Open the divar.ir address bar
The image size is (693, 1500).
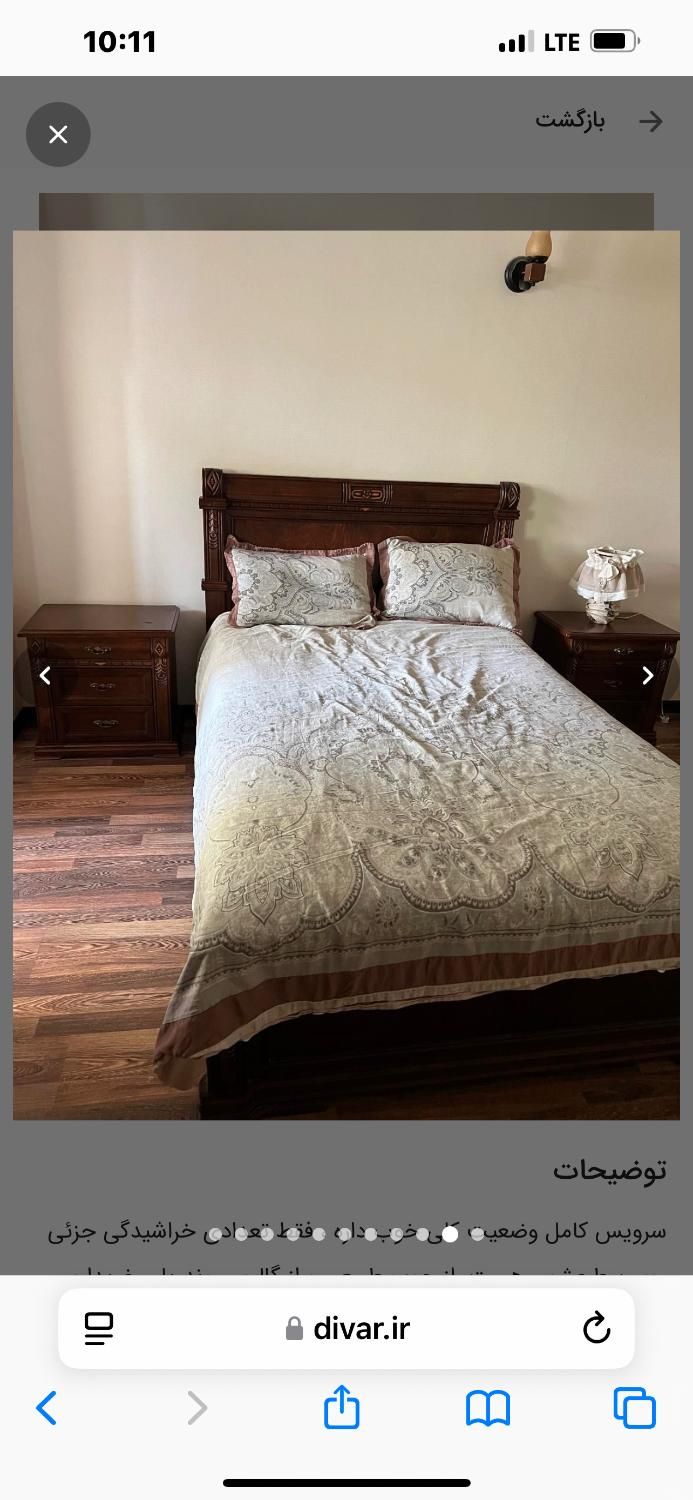pyautogui.click(x=348, y=1328)
